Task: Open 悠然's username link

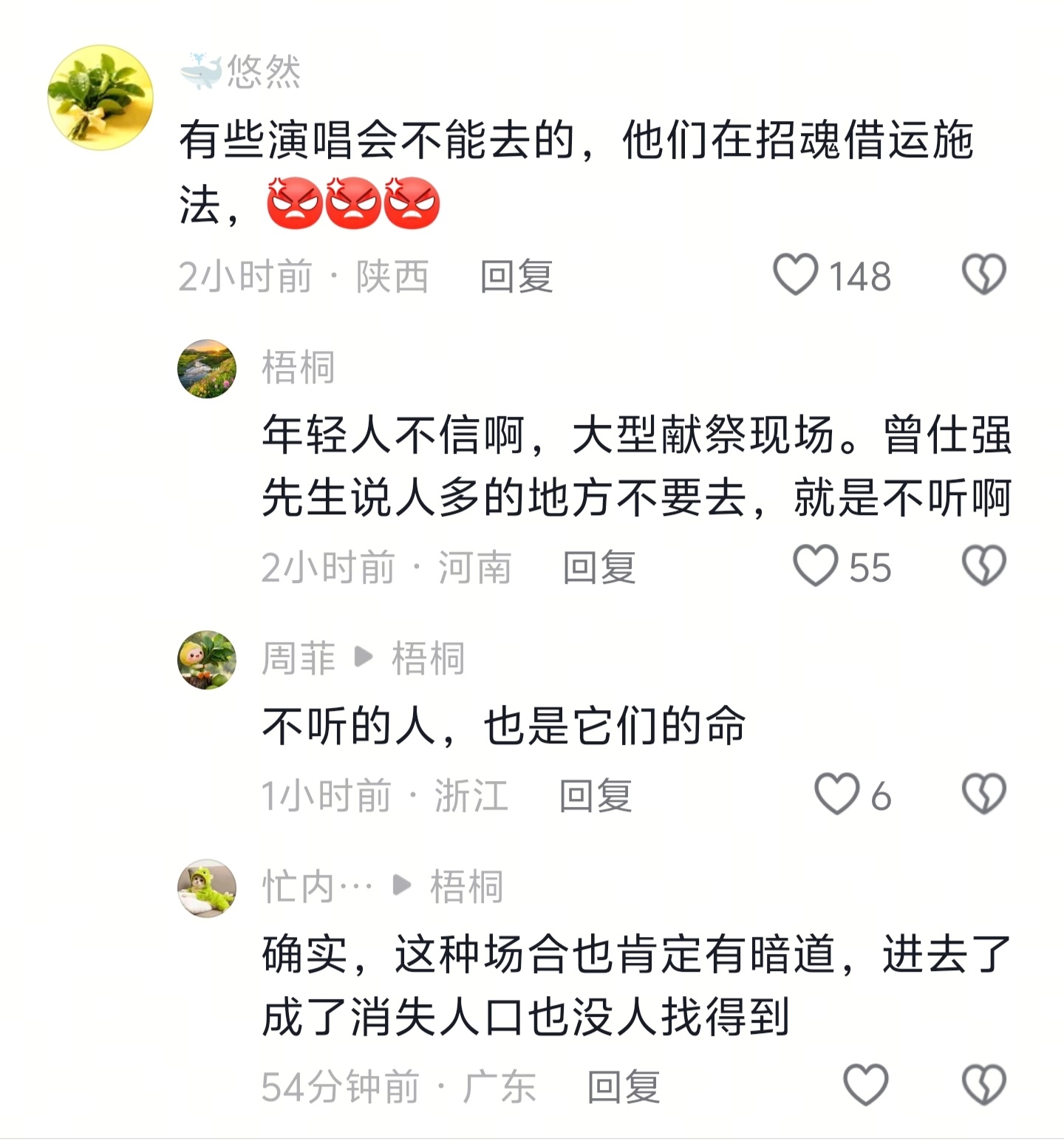Action: click(x=263, y=72)
